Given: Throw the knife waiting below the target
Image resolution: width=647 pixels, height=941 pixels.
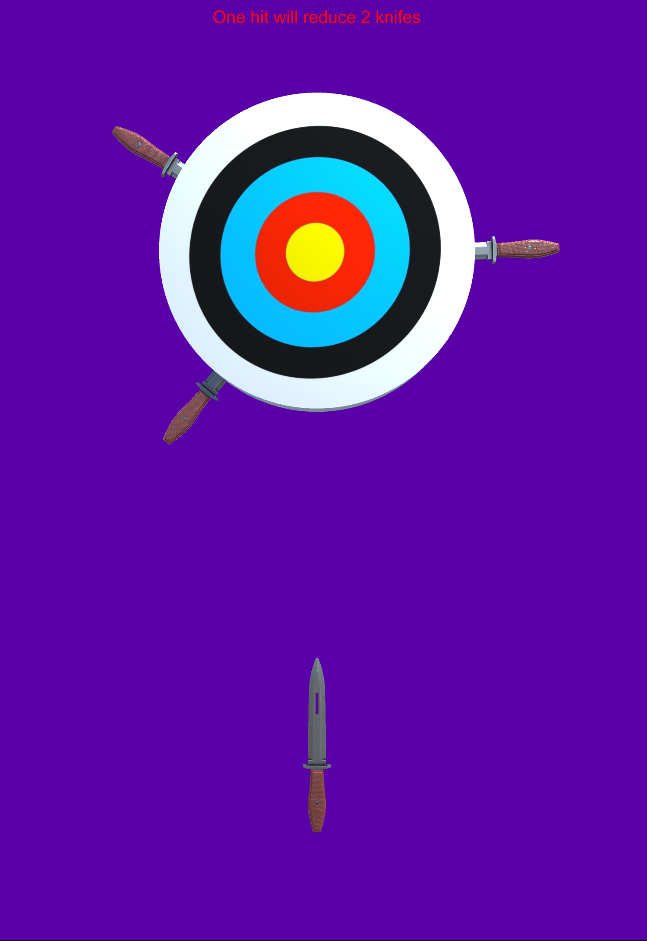Looking at the screenshot, I should click(x=317, y=745).
